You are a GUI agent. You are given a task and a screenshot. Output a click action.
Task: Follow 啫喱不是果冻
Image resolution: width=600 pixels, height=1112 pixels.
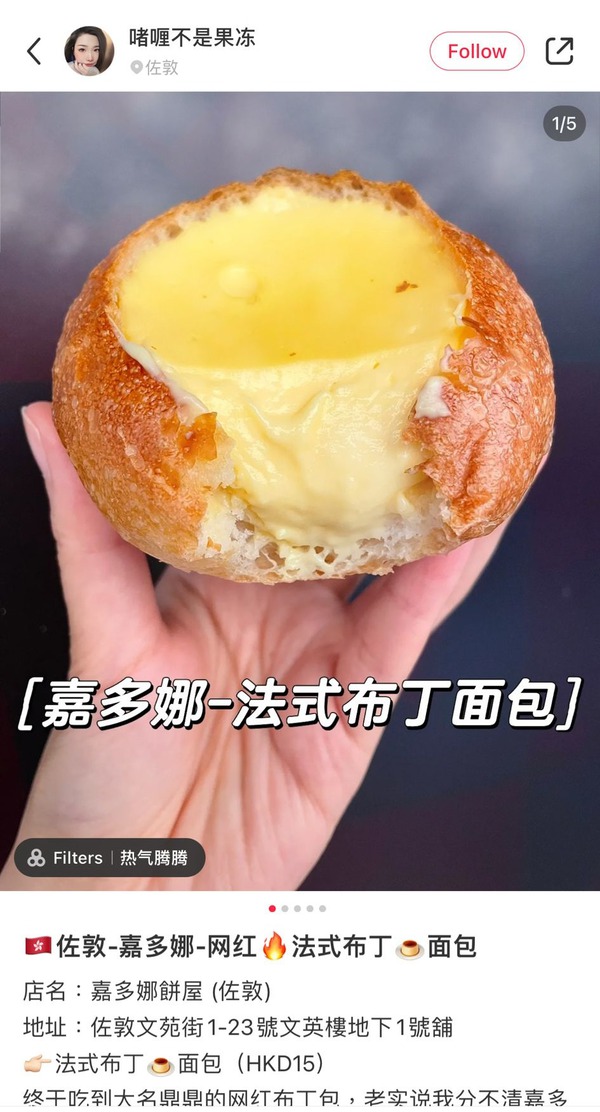tap(477, 51)
